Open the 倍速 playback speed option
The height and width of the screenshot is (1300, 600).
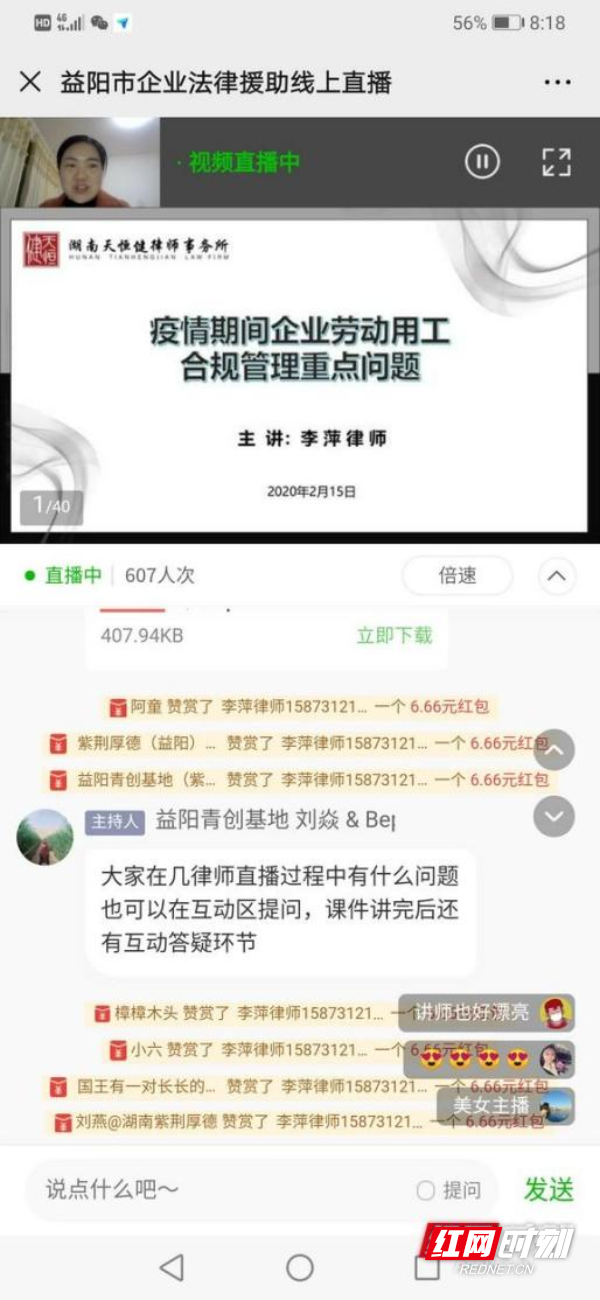pyautogui.click(x=457, y=575)
